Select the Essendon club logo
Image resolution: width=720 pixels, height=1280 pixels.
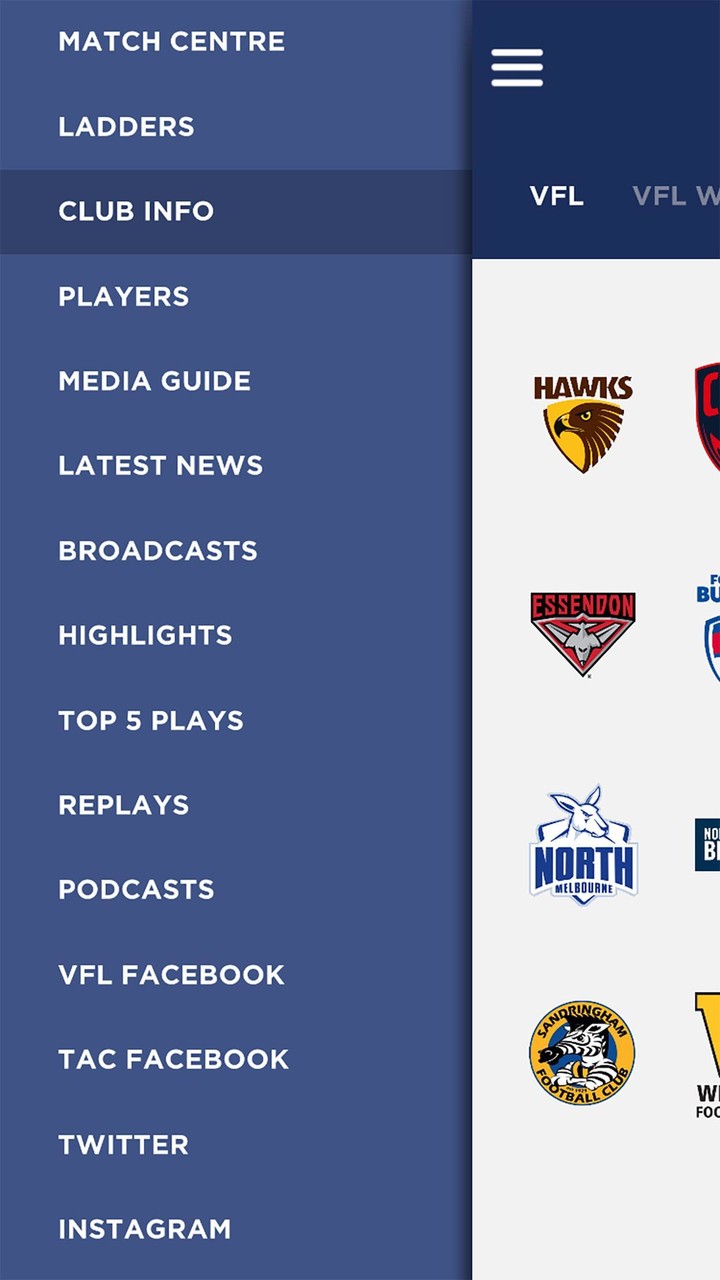click(x=583, y=633)
